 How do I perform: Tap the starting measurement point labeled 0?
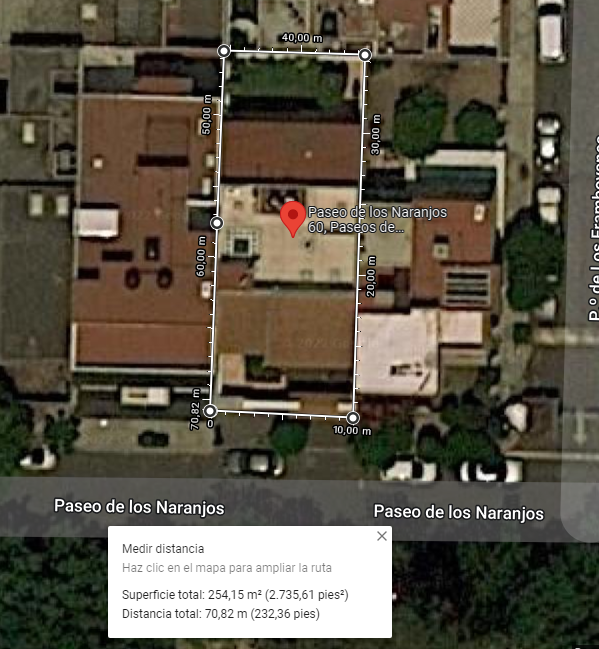(x=210, y=411)
